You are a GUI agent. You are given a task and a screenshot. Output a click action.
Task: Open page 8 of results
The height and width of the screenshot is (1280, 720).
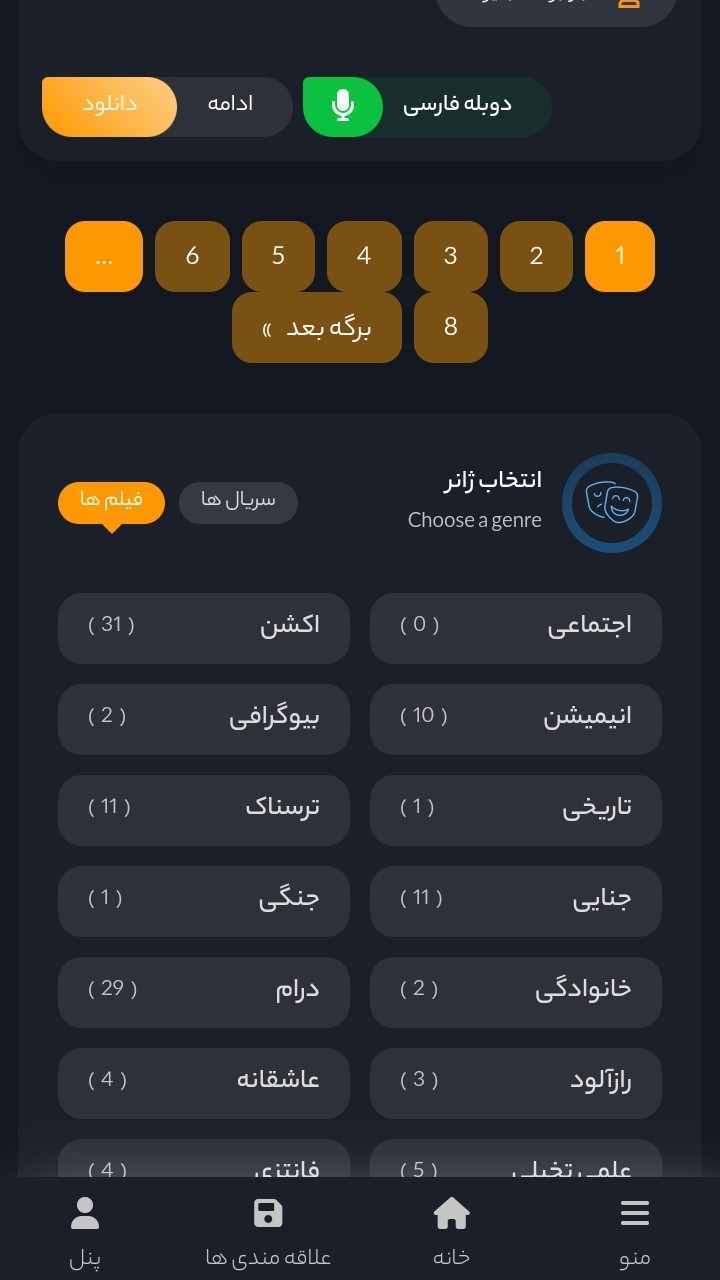(x=451, y=327)
